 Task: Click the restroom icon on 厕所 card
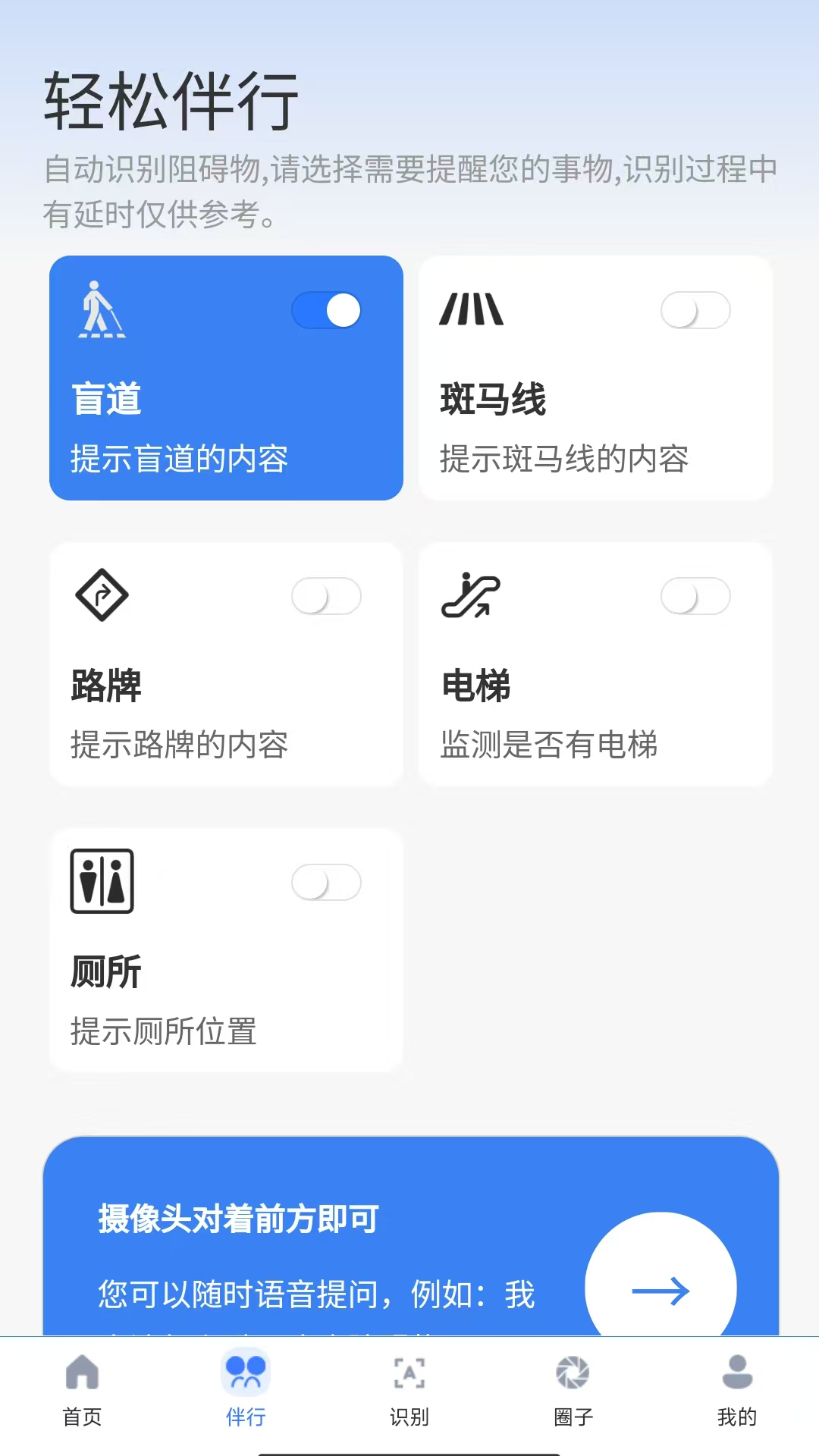[102, 882]
